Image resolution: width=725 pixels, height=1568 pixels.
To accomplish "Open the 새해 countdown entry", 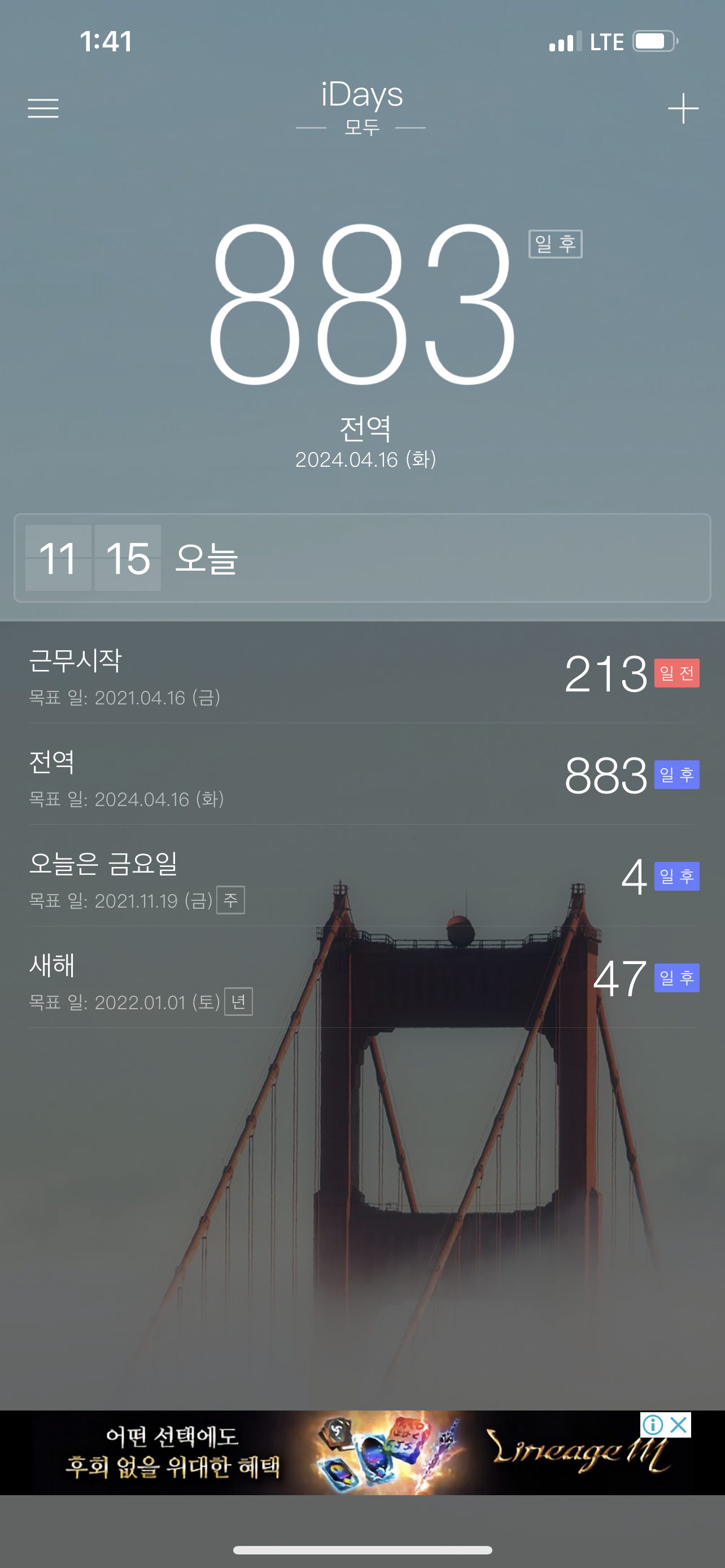I will tap(362, 978).
